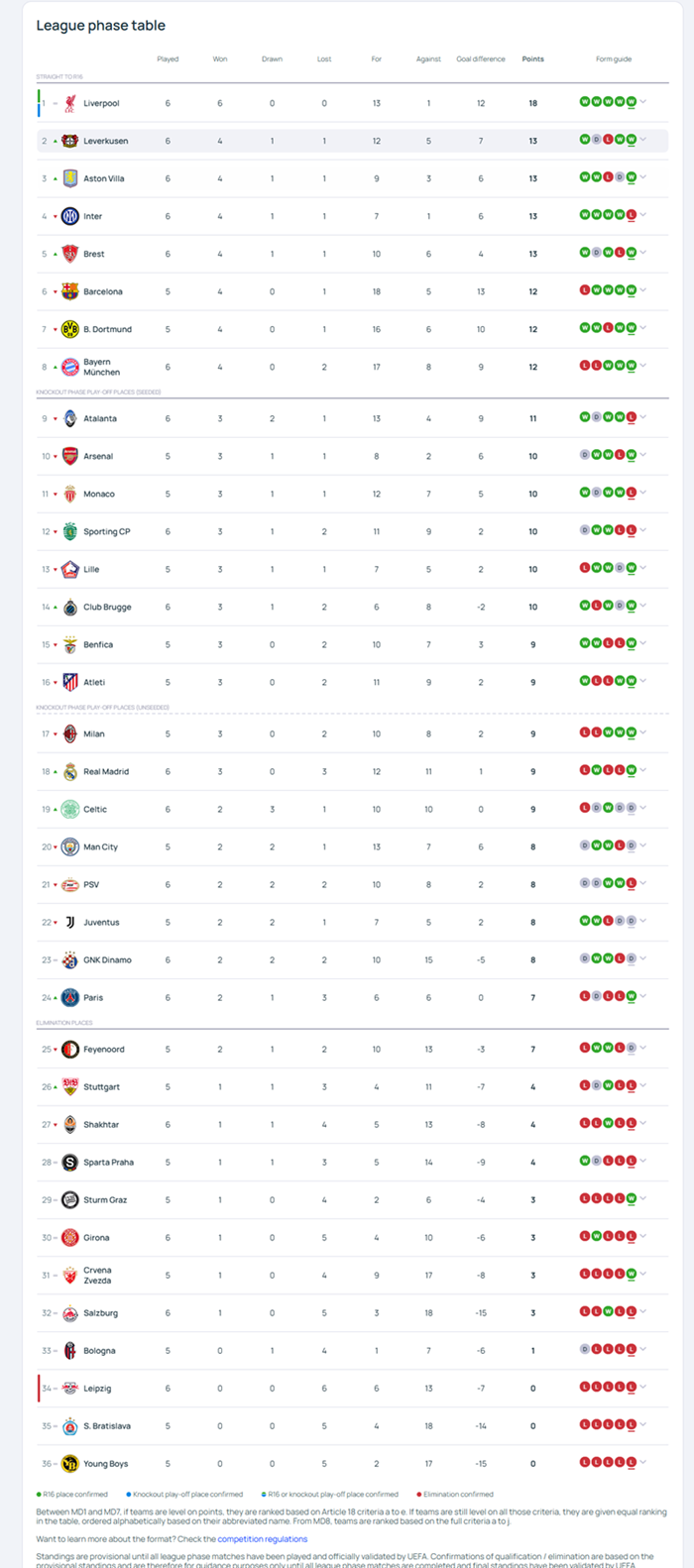Open the Sporting CP team row

click(x=106, y=531)
